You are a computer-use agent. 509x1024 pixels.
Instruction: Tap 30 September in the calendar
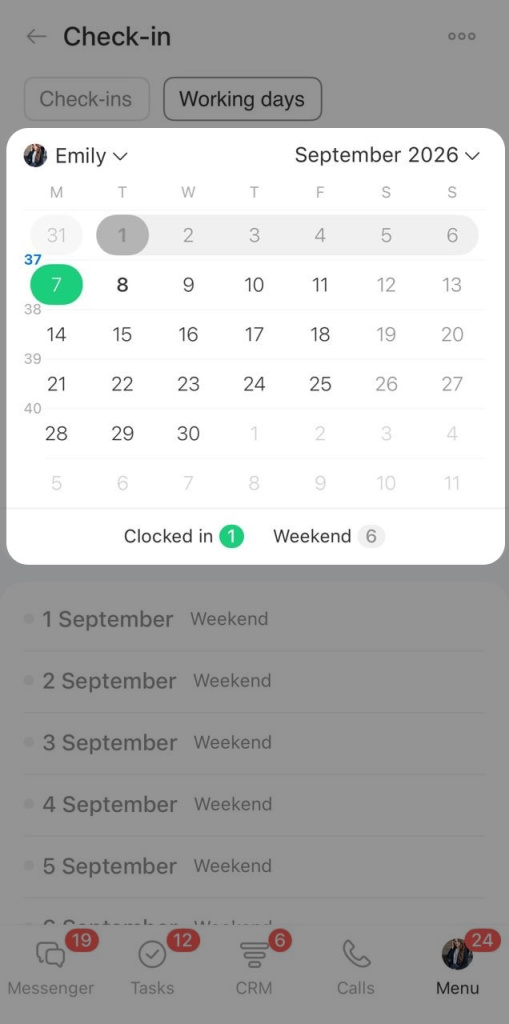tap(188, 434)
